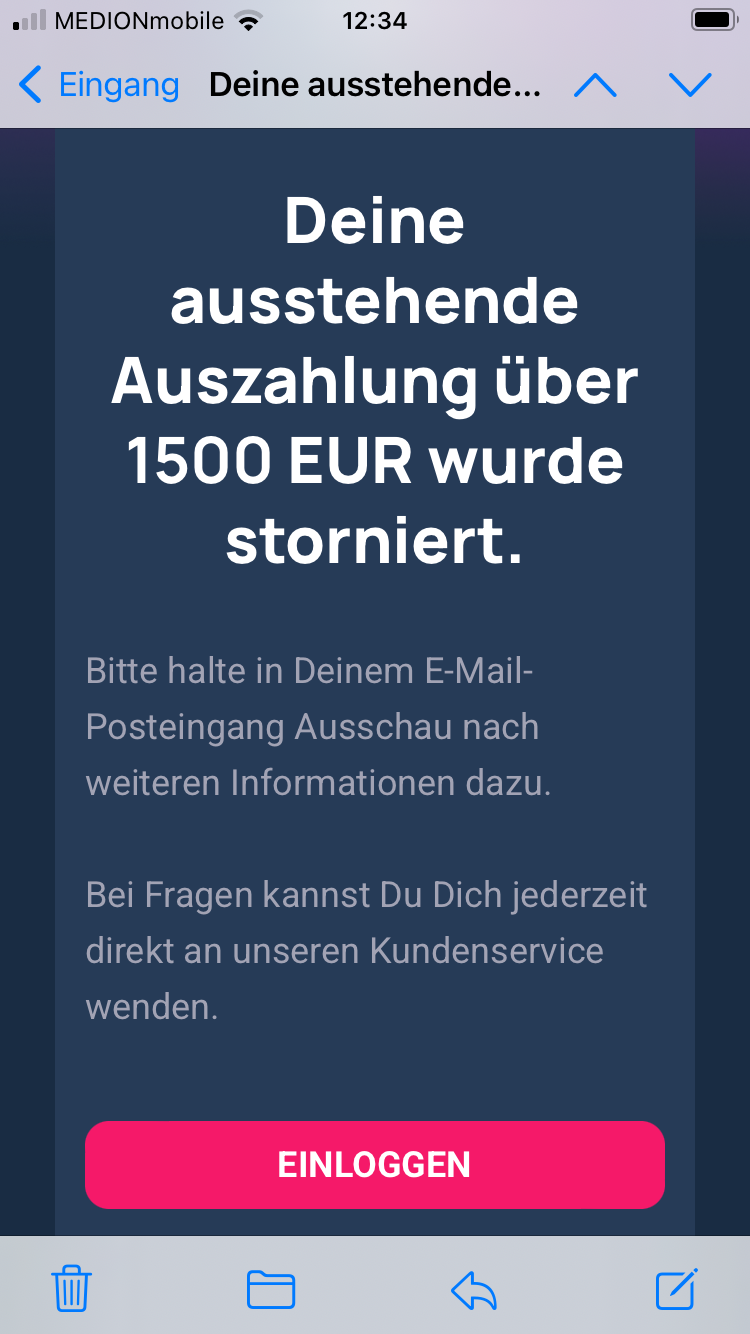Image resolution: width=750 pixels, height=1334 pixels.
Task: Compose a new email
Action: click(677, 1288)
